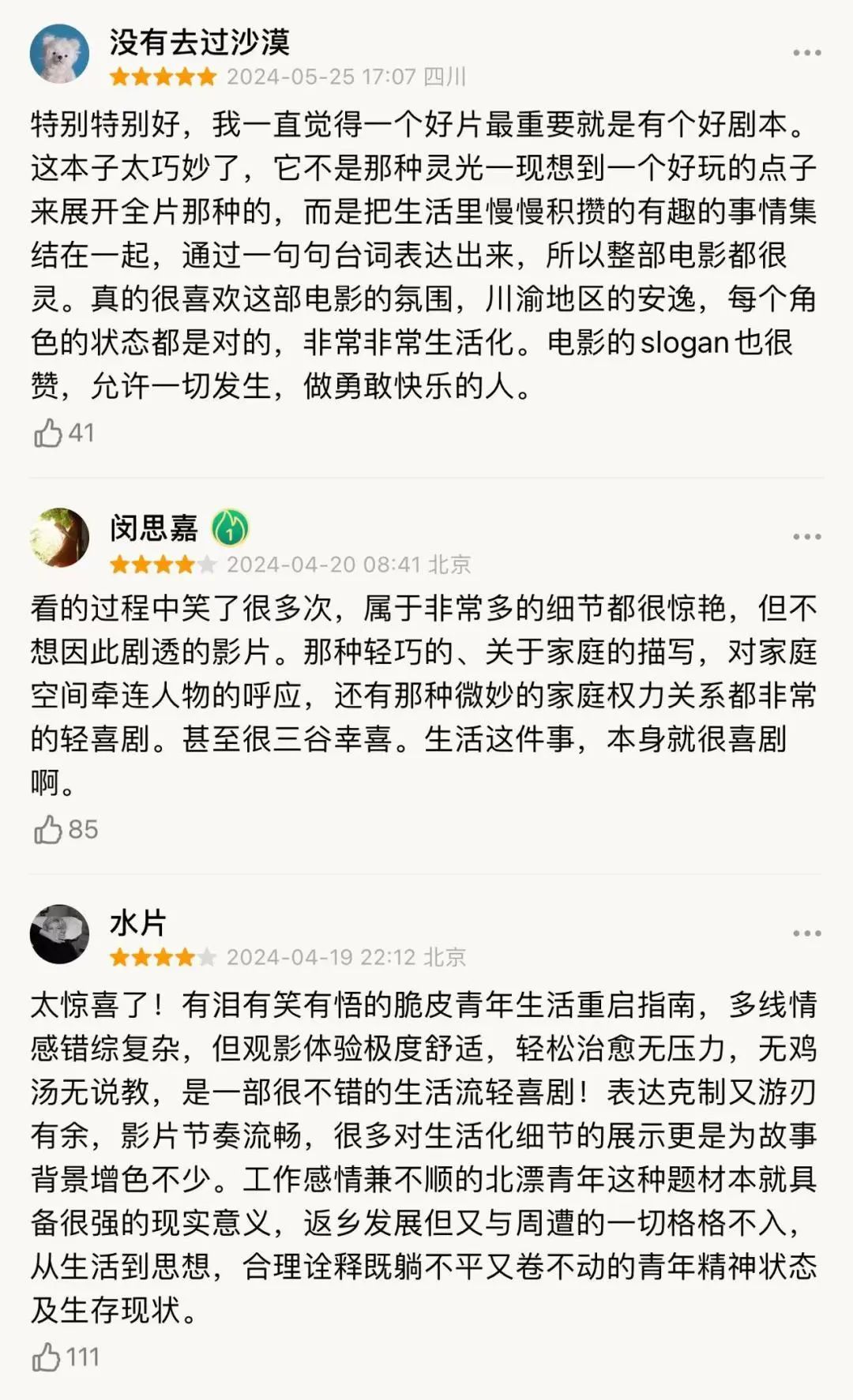Screen dimensions: 853x1400
Task: Open overflow menu on 没有去过沙漠's review
Action: tap(806, 53)
